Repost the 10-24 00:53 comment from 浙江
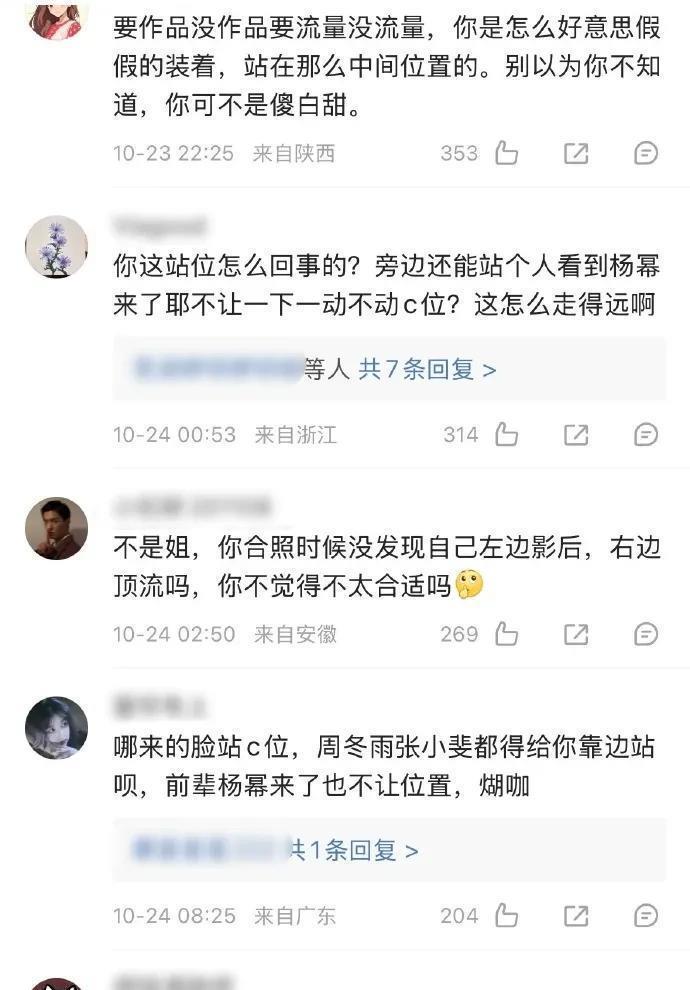This screenshot has height=990, width=690. (x=576, y=435)
